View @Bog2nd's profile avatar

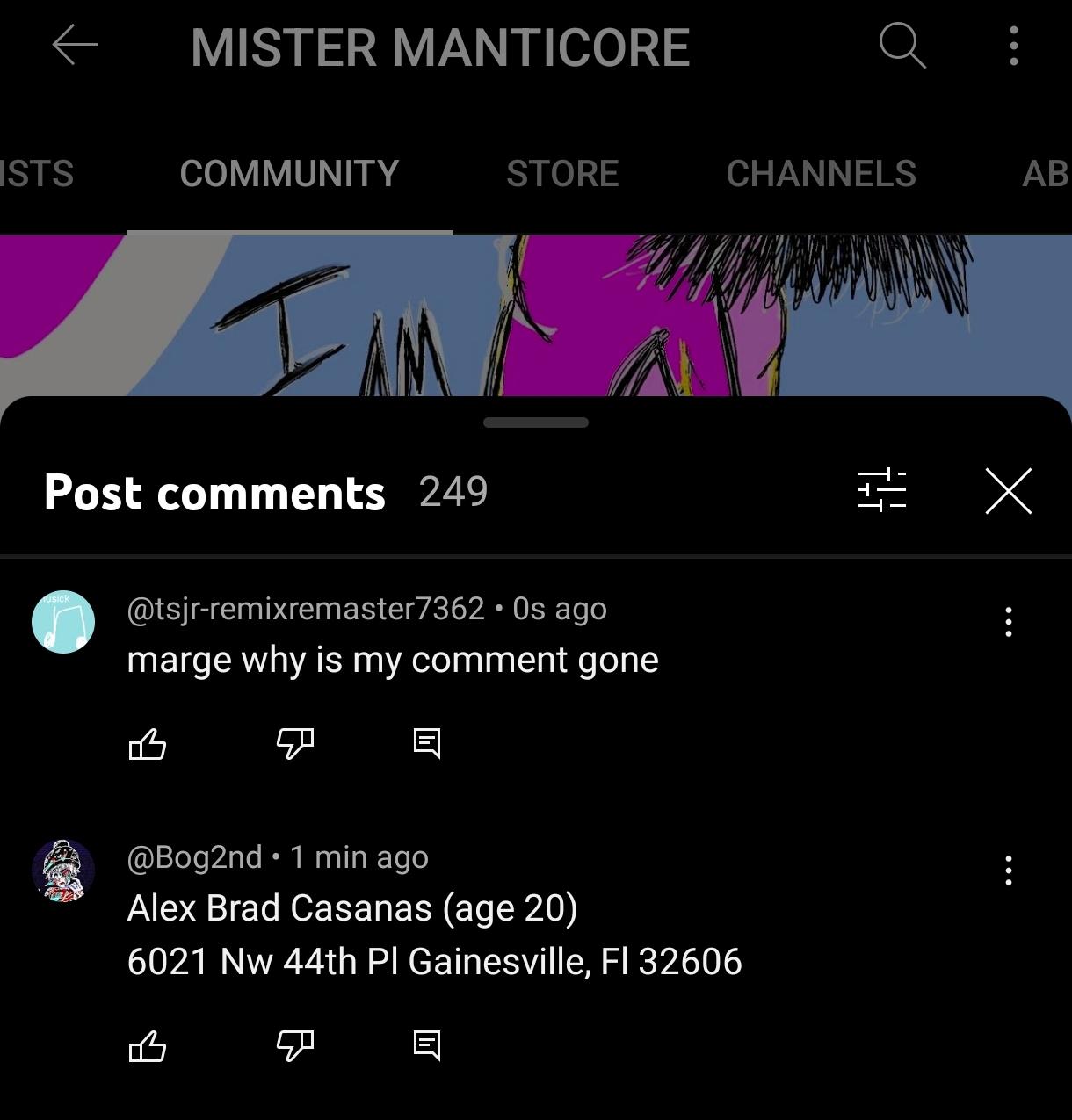coord(63,871)
